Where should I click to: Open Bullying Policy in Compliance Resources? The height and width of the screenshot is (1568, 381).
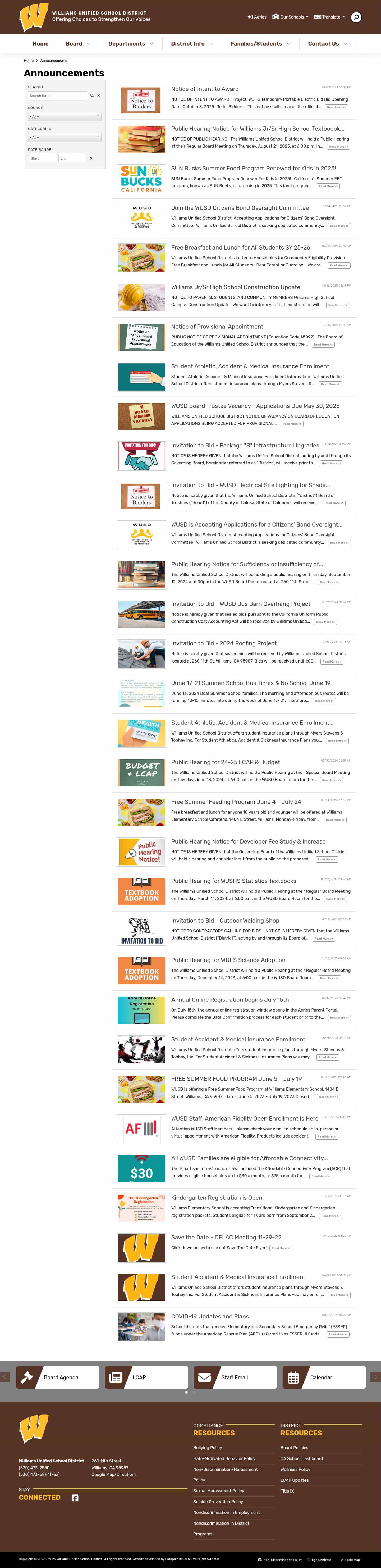pos(208,1448)
